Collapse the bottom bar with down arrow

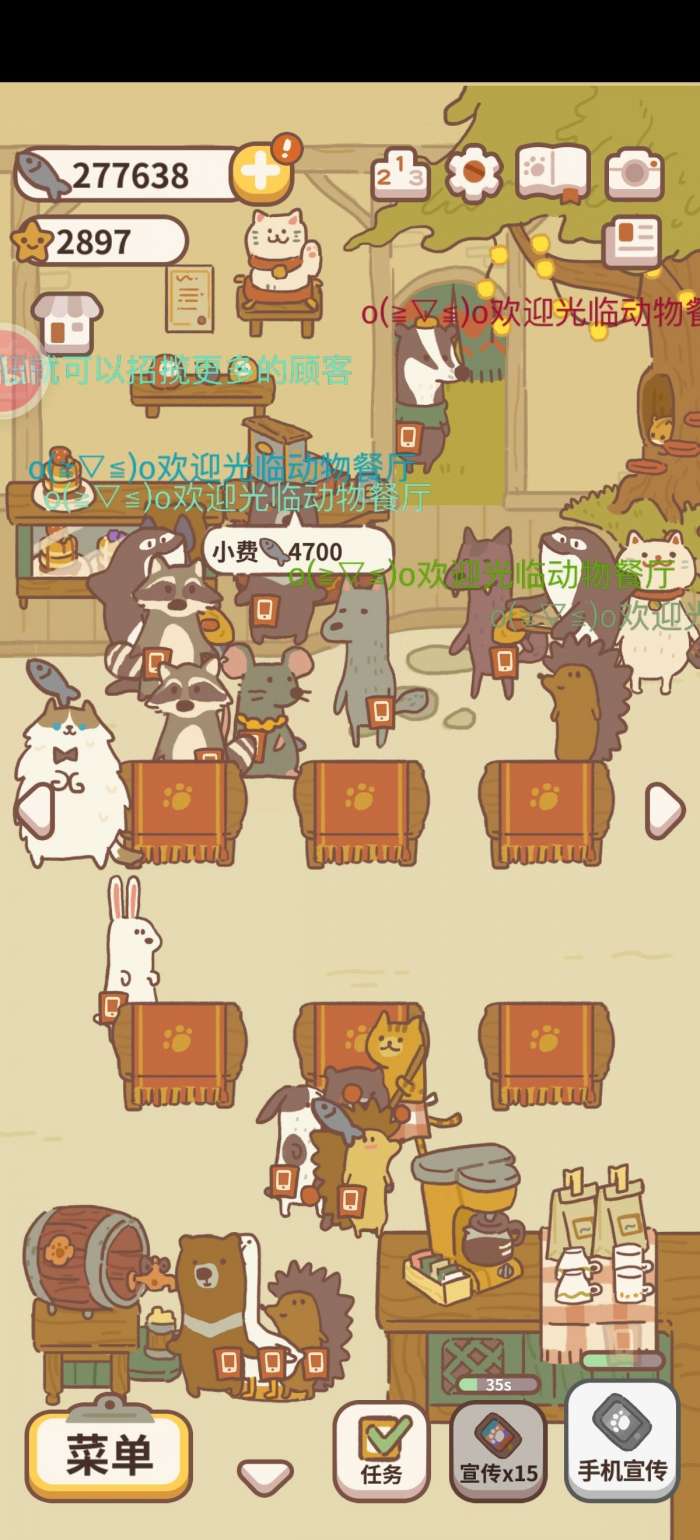[x=265, y=1474]
